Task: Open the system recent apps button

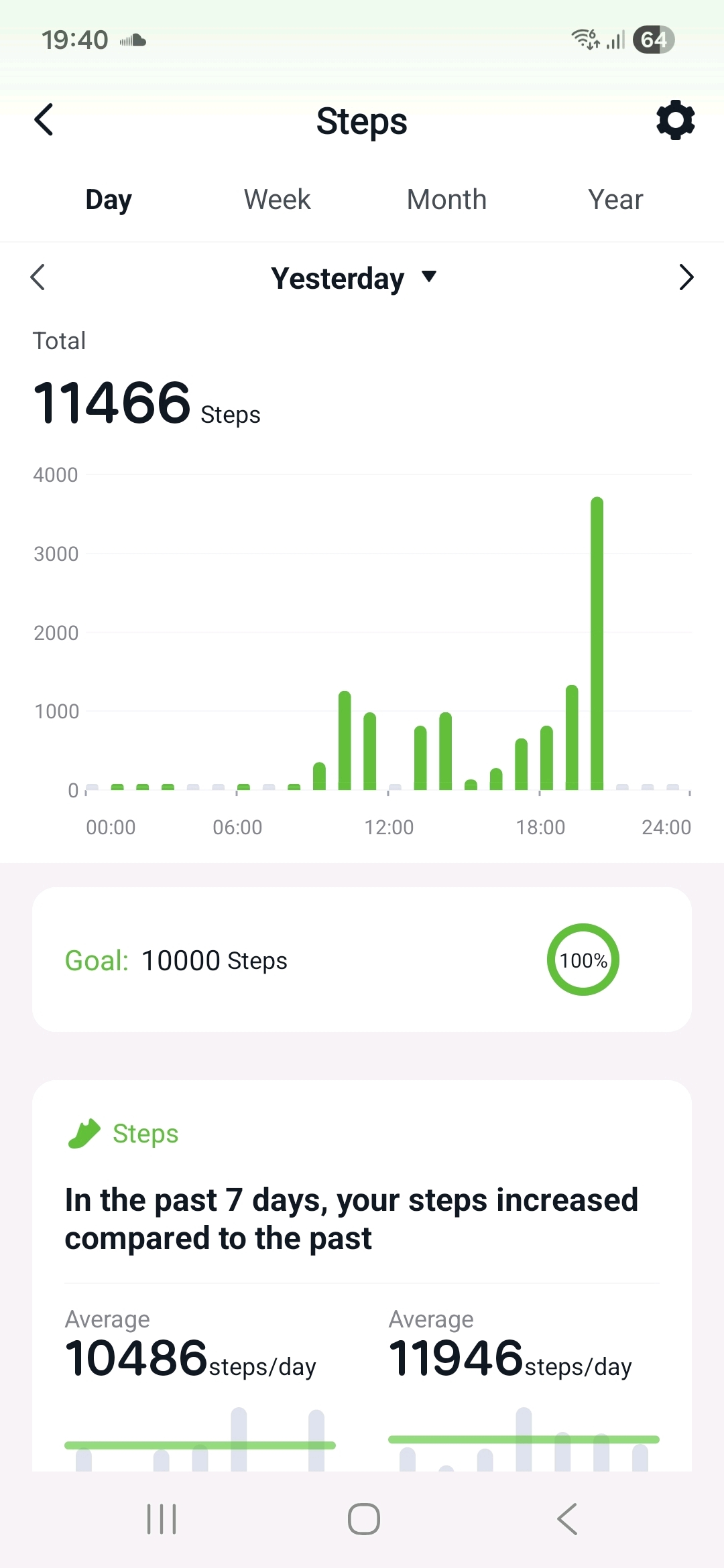Action: pyautogui.click(x=162, y=1518)
